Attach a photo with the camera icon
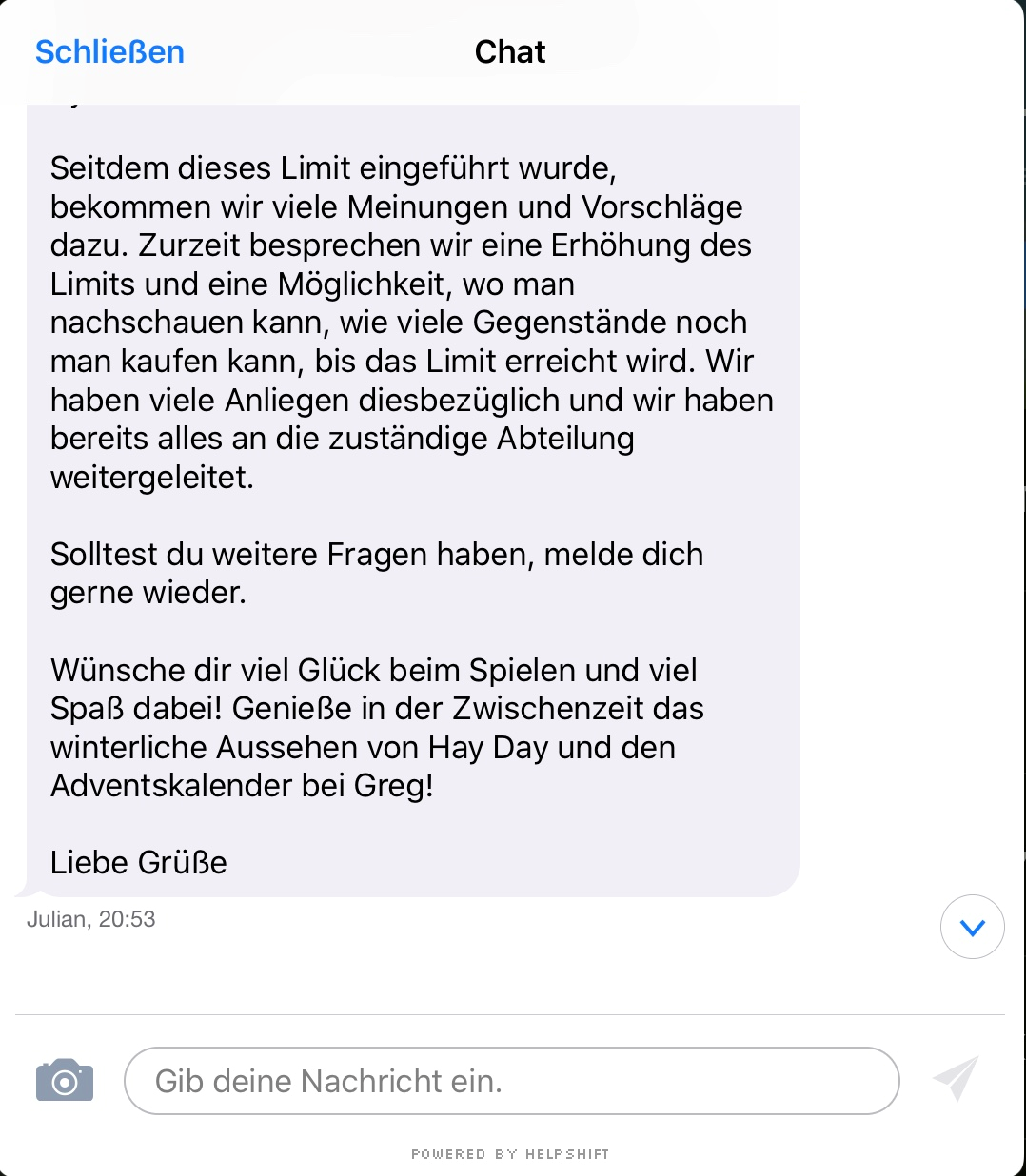 [65, 1081]
